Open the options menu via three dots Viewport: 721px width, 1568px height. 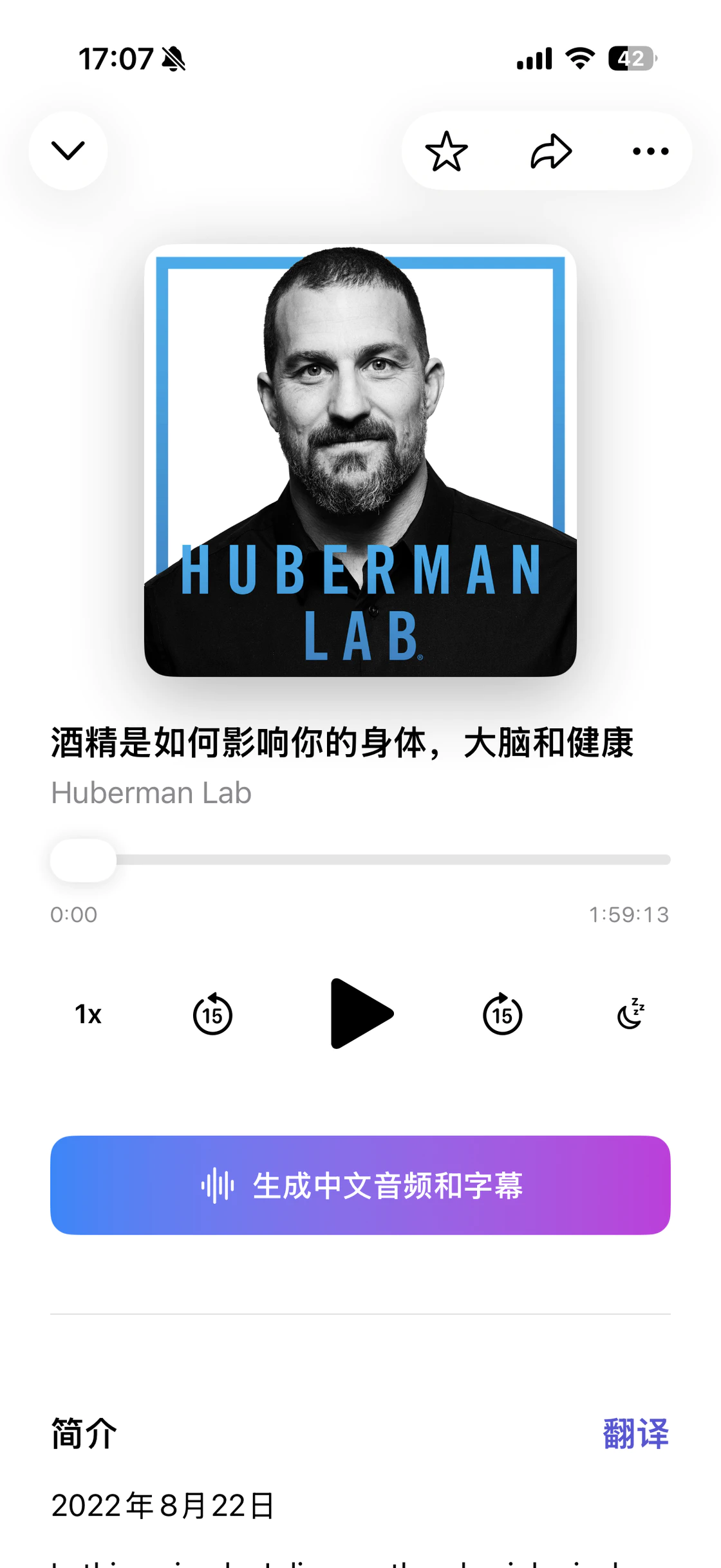(x=649, y=151)
